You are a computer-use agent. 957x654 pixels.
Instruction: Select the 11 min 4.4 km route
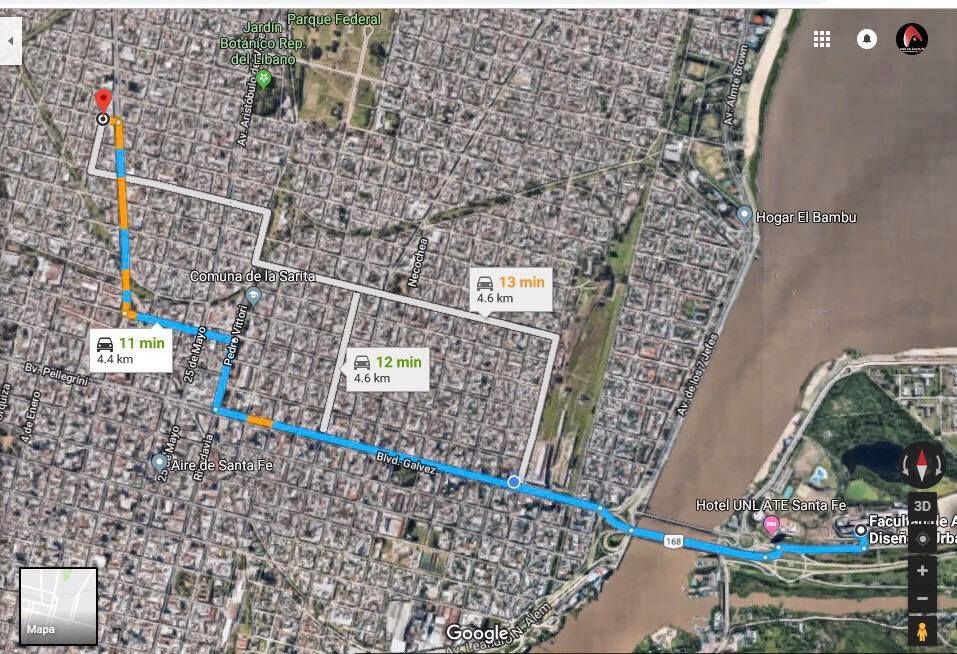point(129,350)
